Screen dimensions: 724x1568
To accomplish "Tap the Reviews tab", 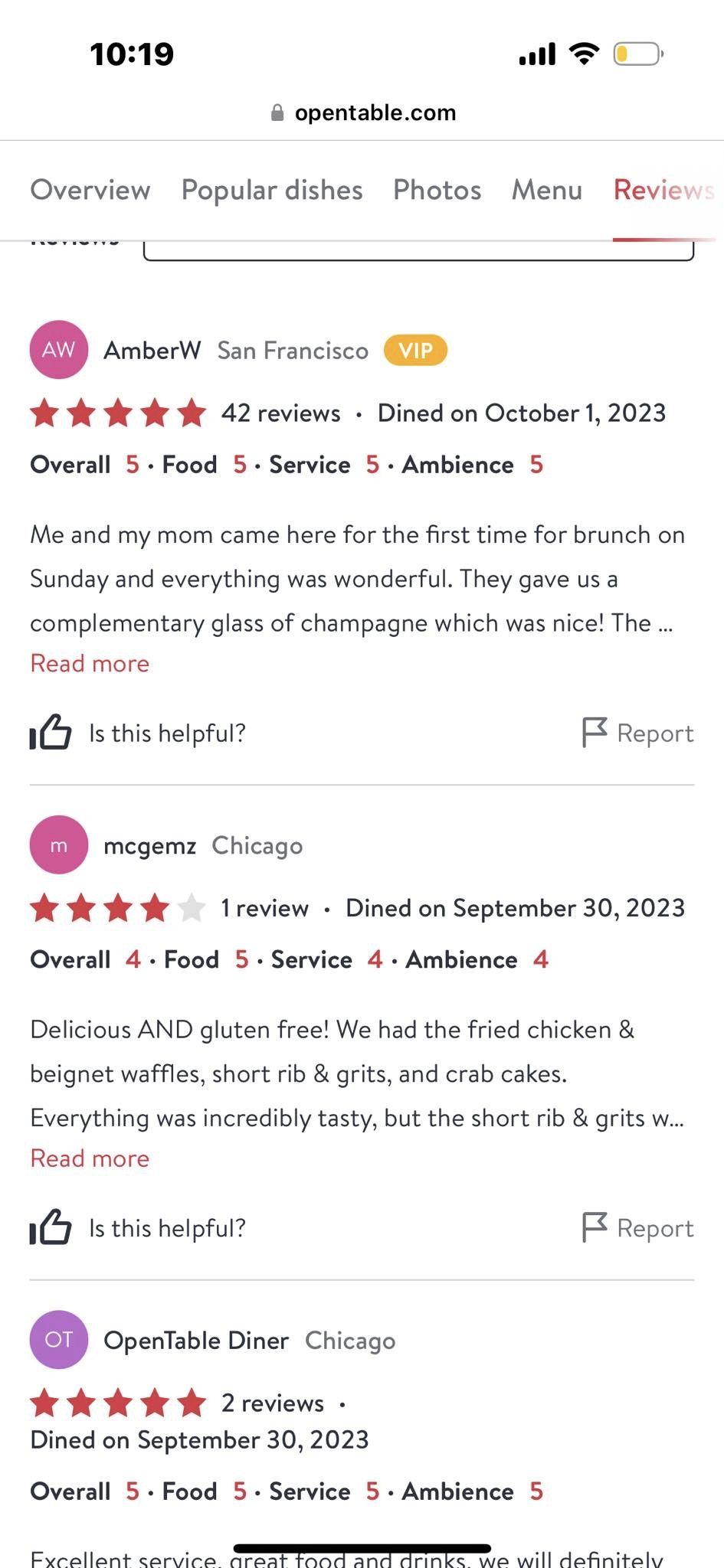I will 662,190.
